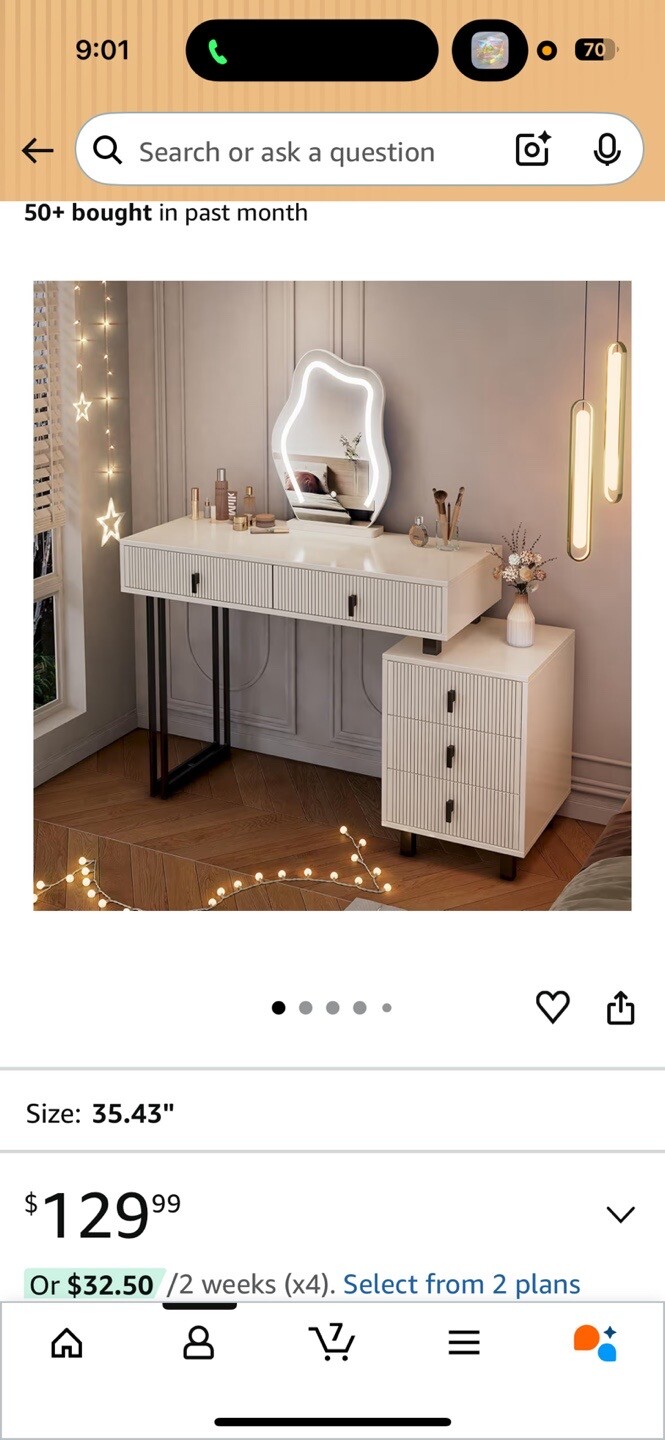Switch to the Home tab
The image size is (665, 1440).
tap(67, 1342)
